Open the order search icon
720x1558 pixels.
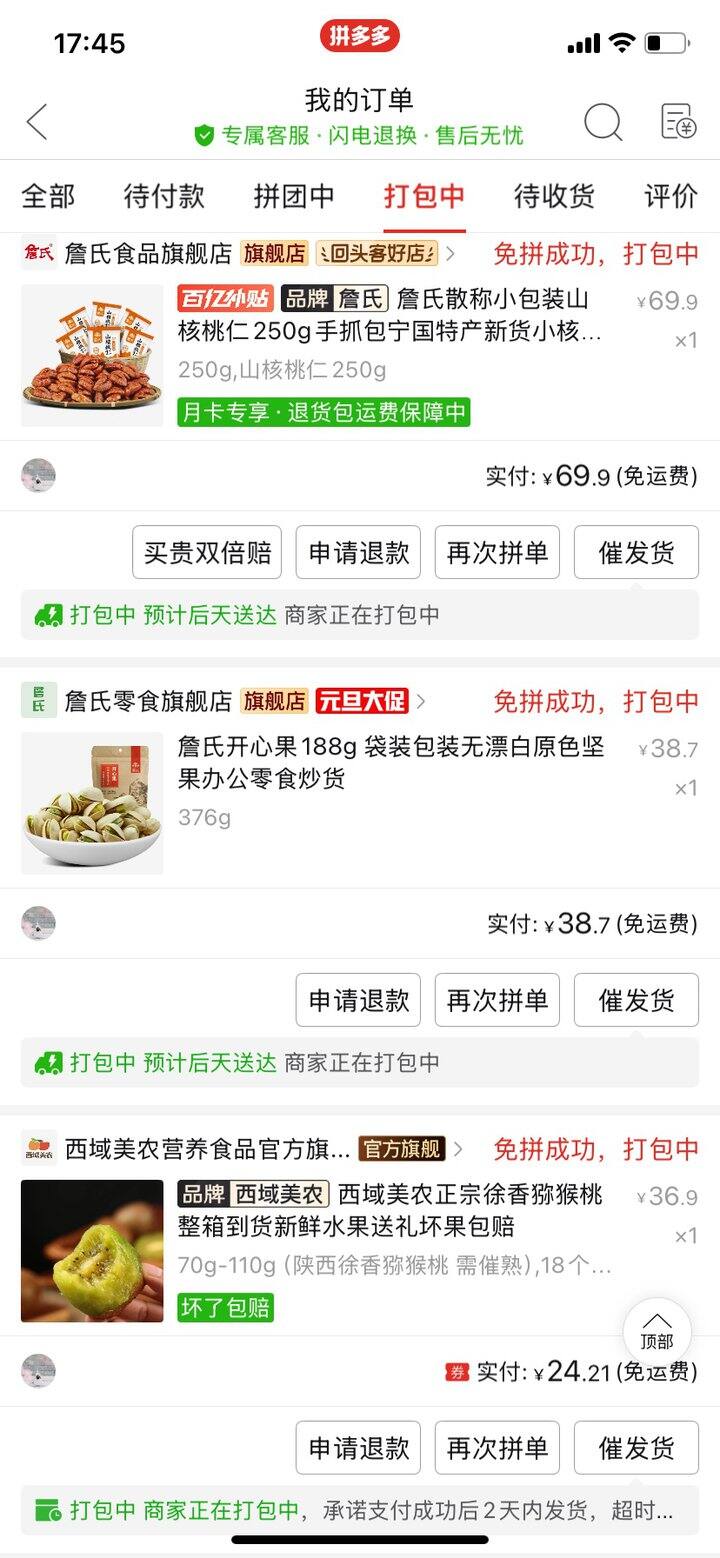click(602, 122)
